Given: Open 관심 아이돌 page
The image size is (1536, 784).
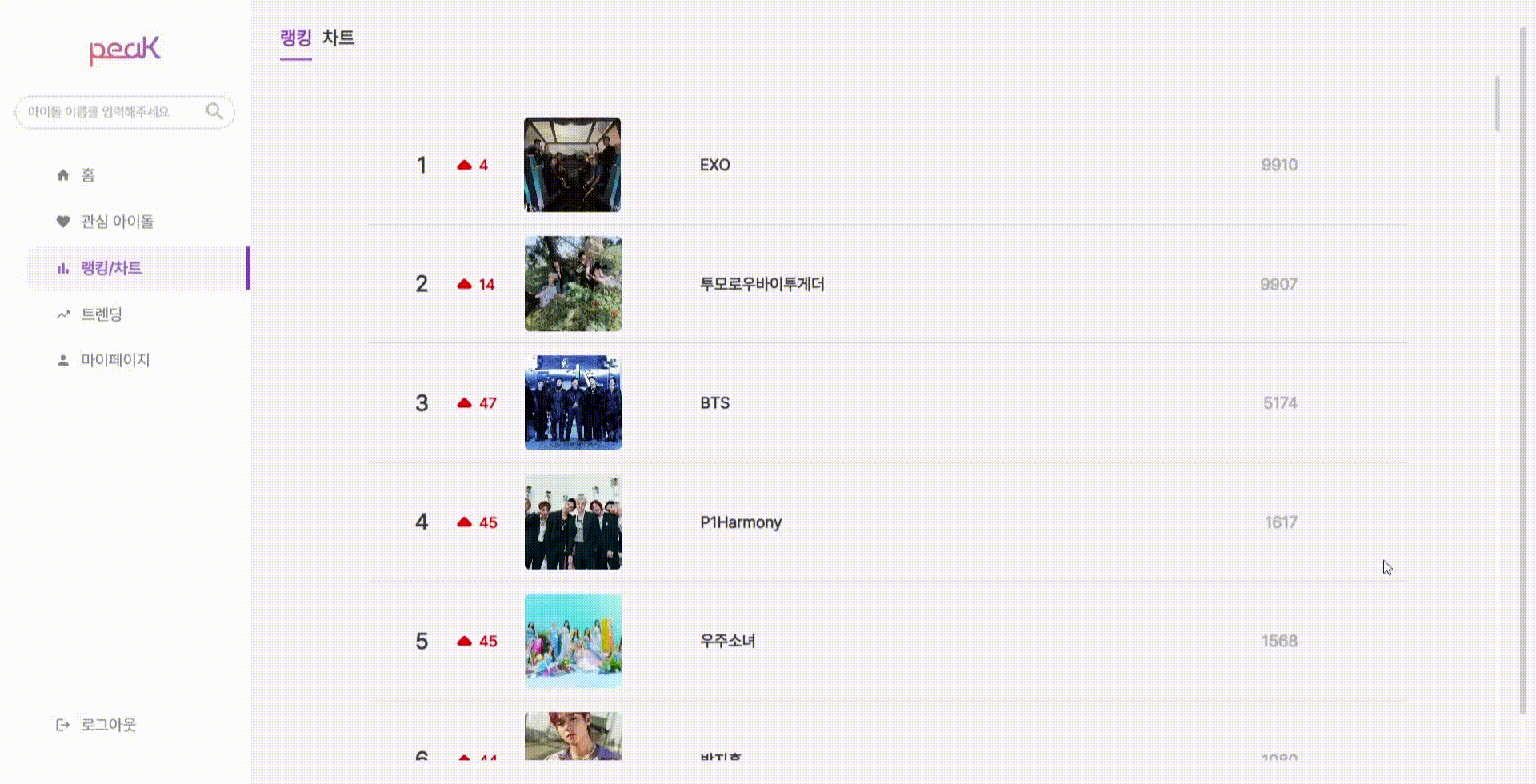Looking at the screenshot, I should click(117, 222).
